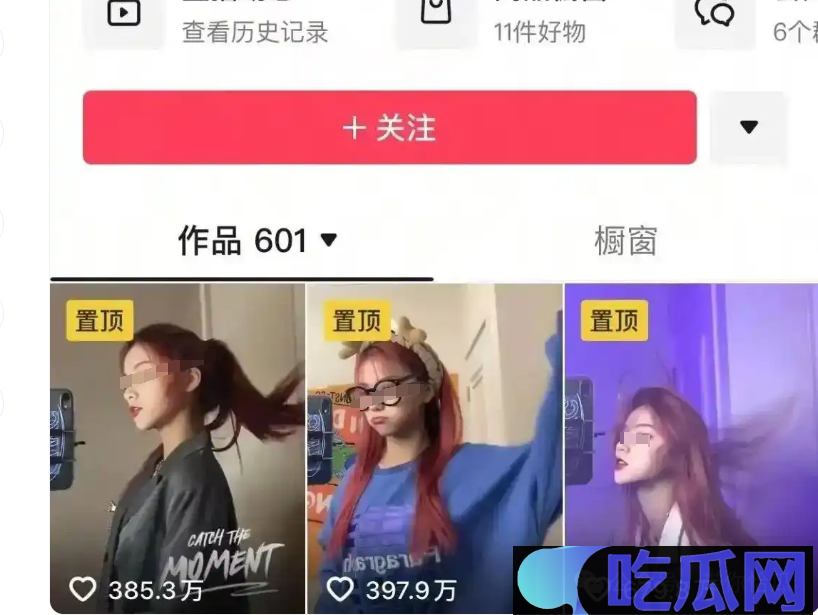This screenshot has height=615, width=818.
Task: Open the 查看历史记录 entry
Action: tap(254, 31)
